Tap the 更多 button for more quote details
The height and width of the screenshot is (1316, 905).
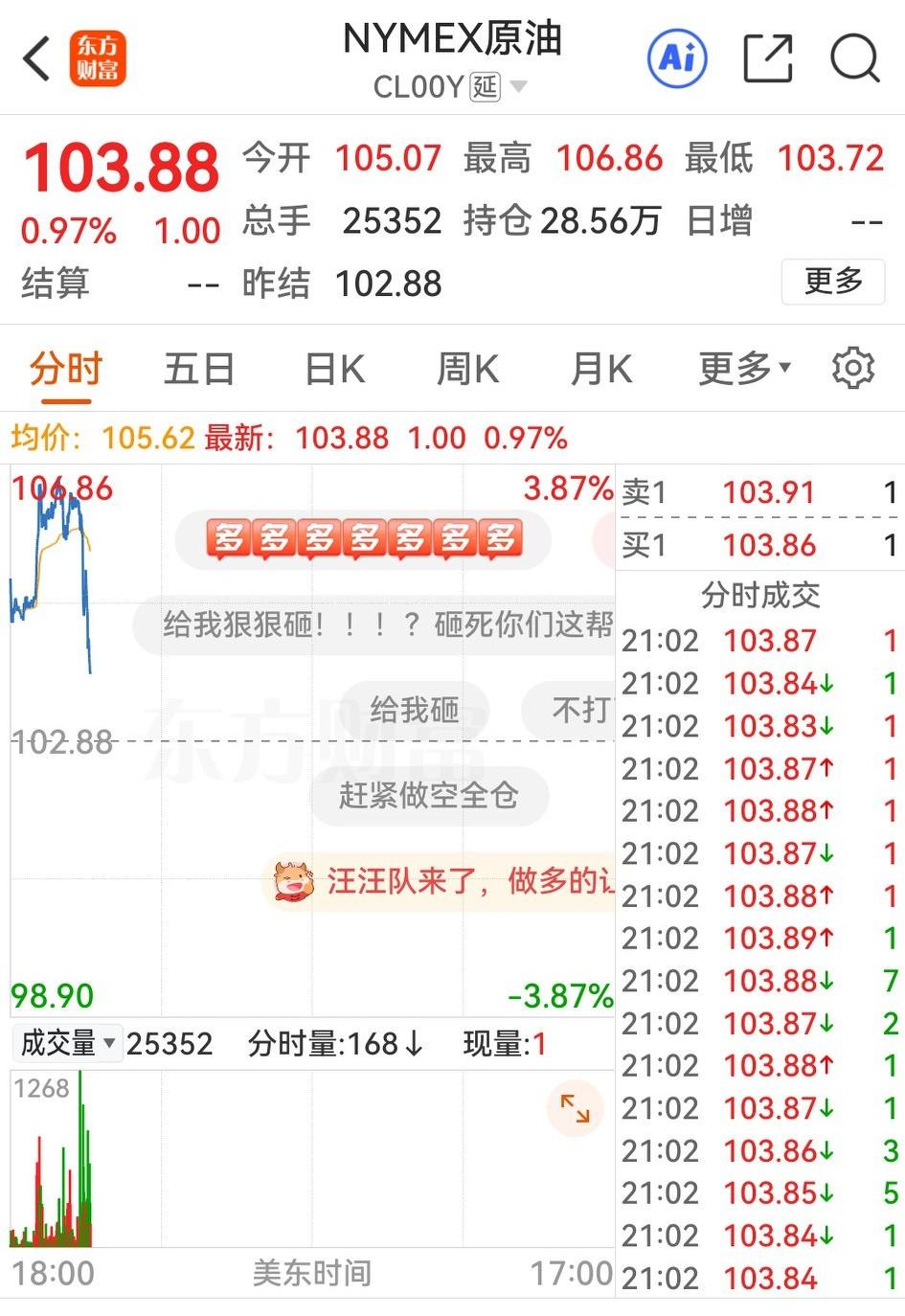point(832,283)
